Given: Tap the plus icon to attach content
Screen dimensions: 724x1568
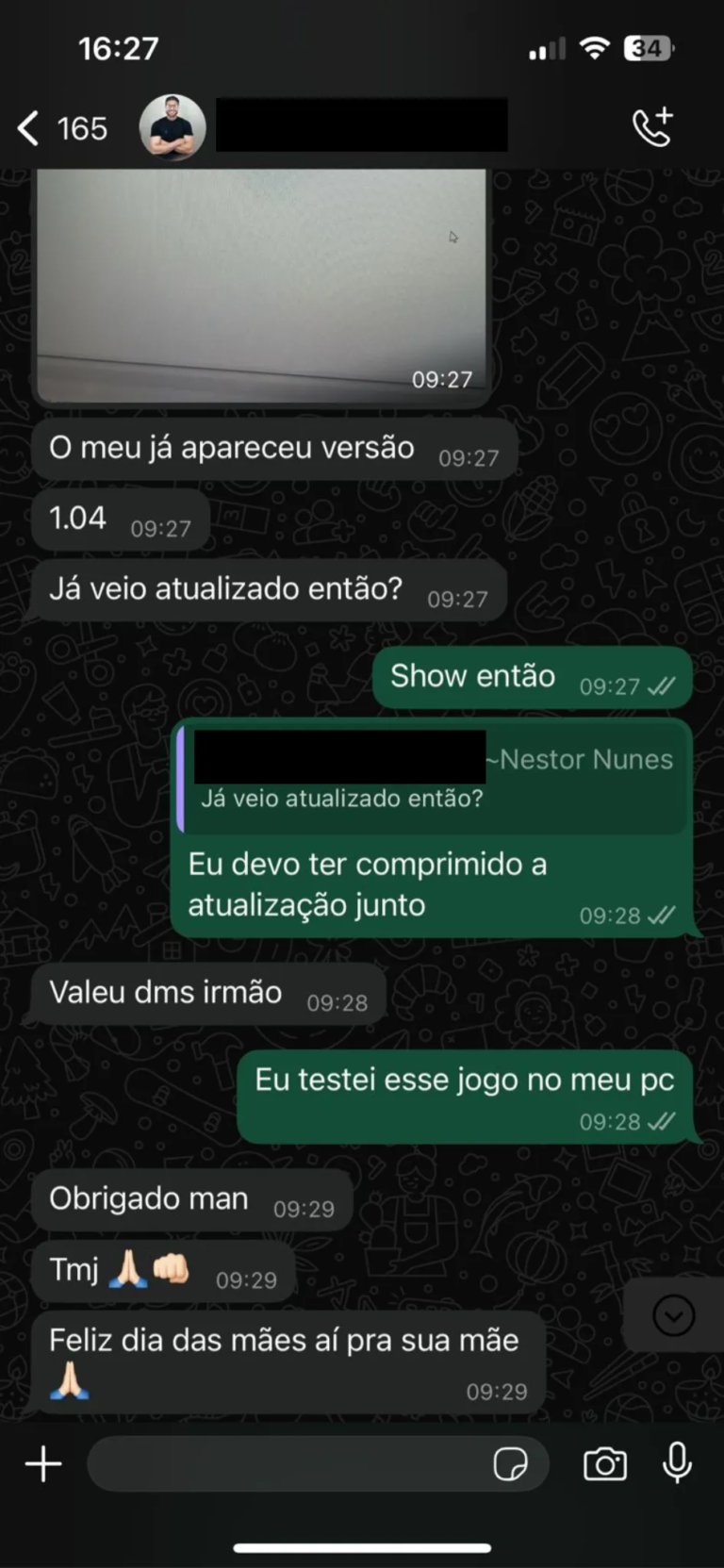Looking at the screenshot, I should (41, 1463).
